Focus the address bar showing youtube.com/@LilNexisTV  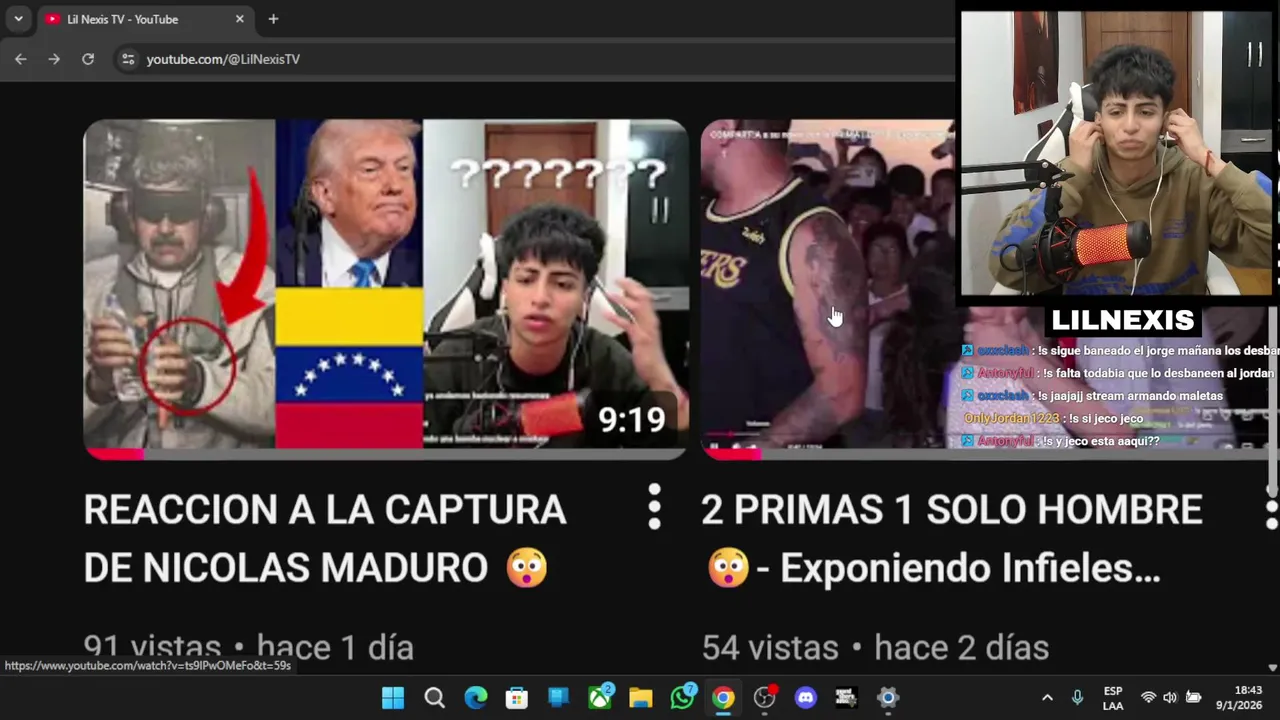pos(400,59)
